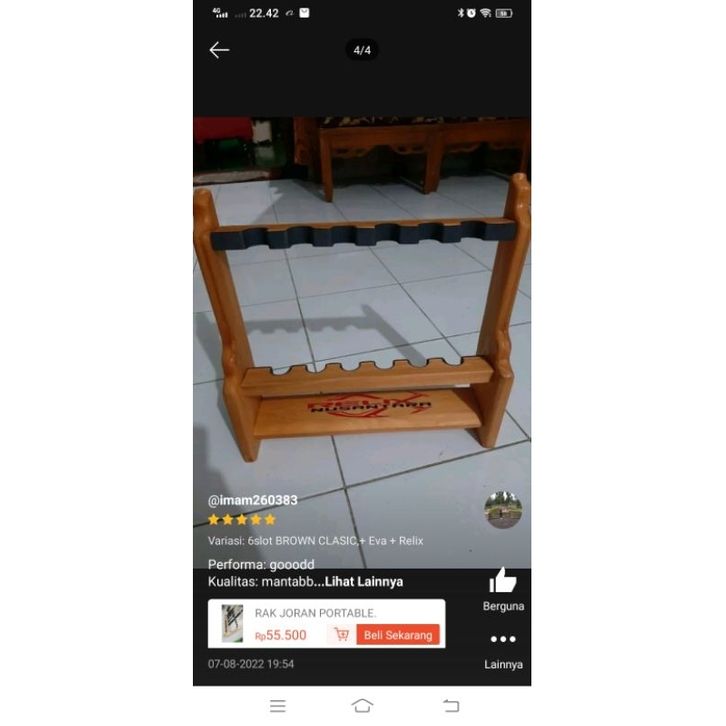The height and width of the screenshot is (726, 726).
Task: Go back using the top arrow
Action: (x=219, y=50)
